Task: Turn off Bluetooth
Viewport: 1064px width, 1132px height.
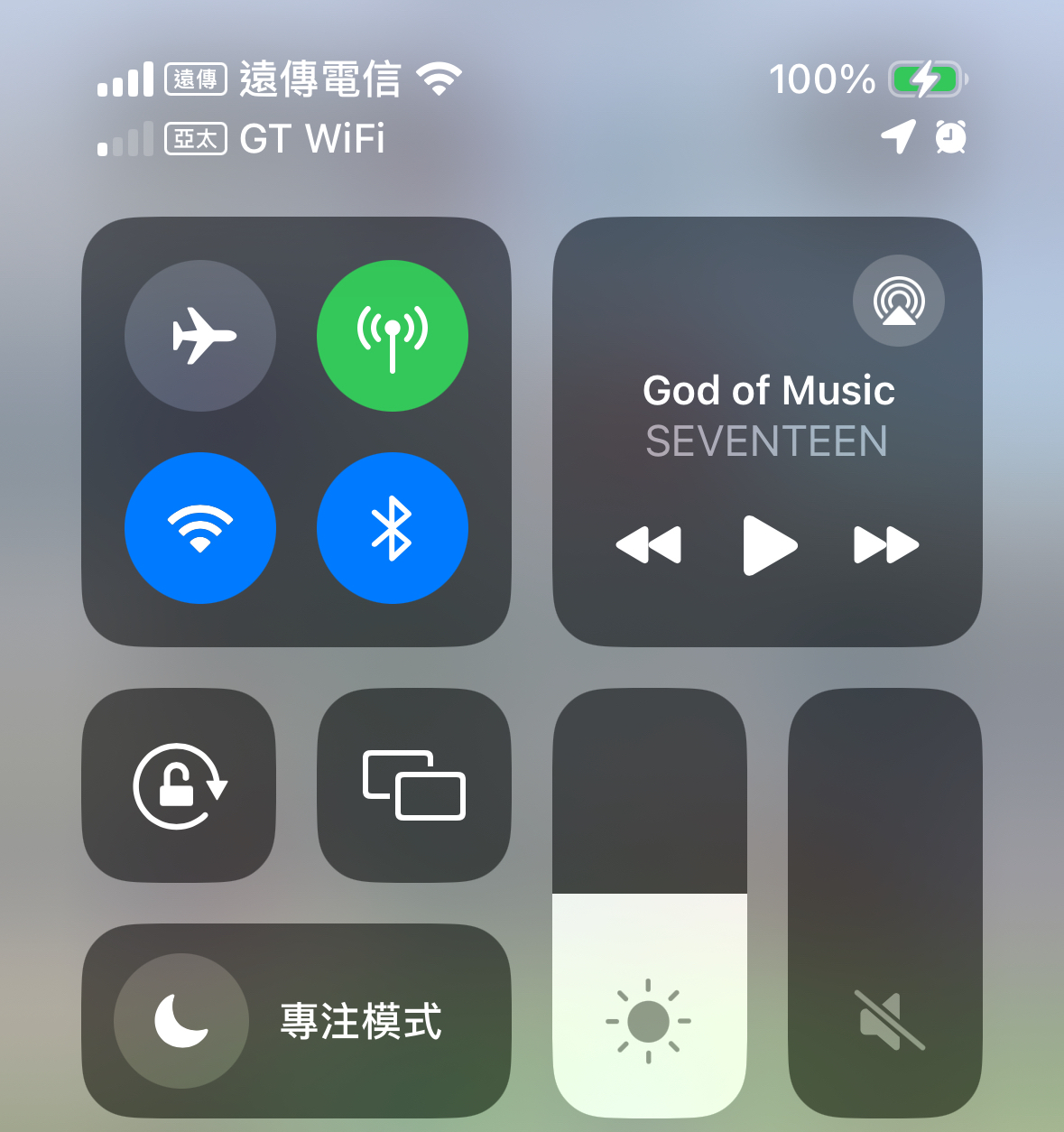Action: pyautogui.click(x=393, y=528)
